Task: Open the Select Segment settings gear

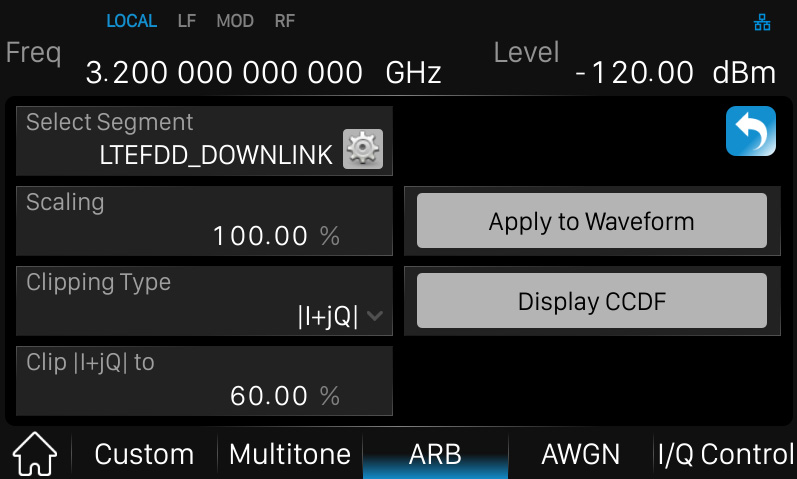Action: [x=362, y=149]
